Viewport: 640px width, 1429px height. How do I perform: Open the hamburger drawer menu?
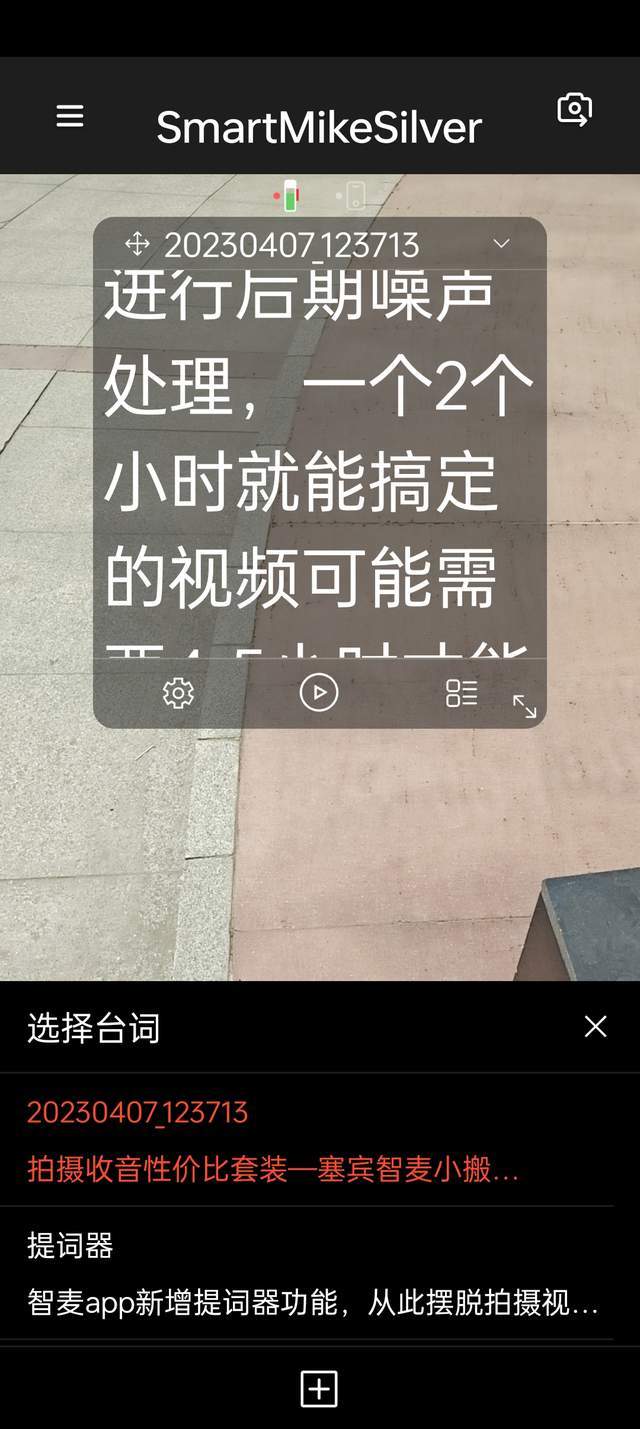70,116
